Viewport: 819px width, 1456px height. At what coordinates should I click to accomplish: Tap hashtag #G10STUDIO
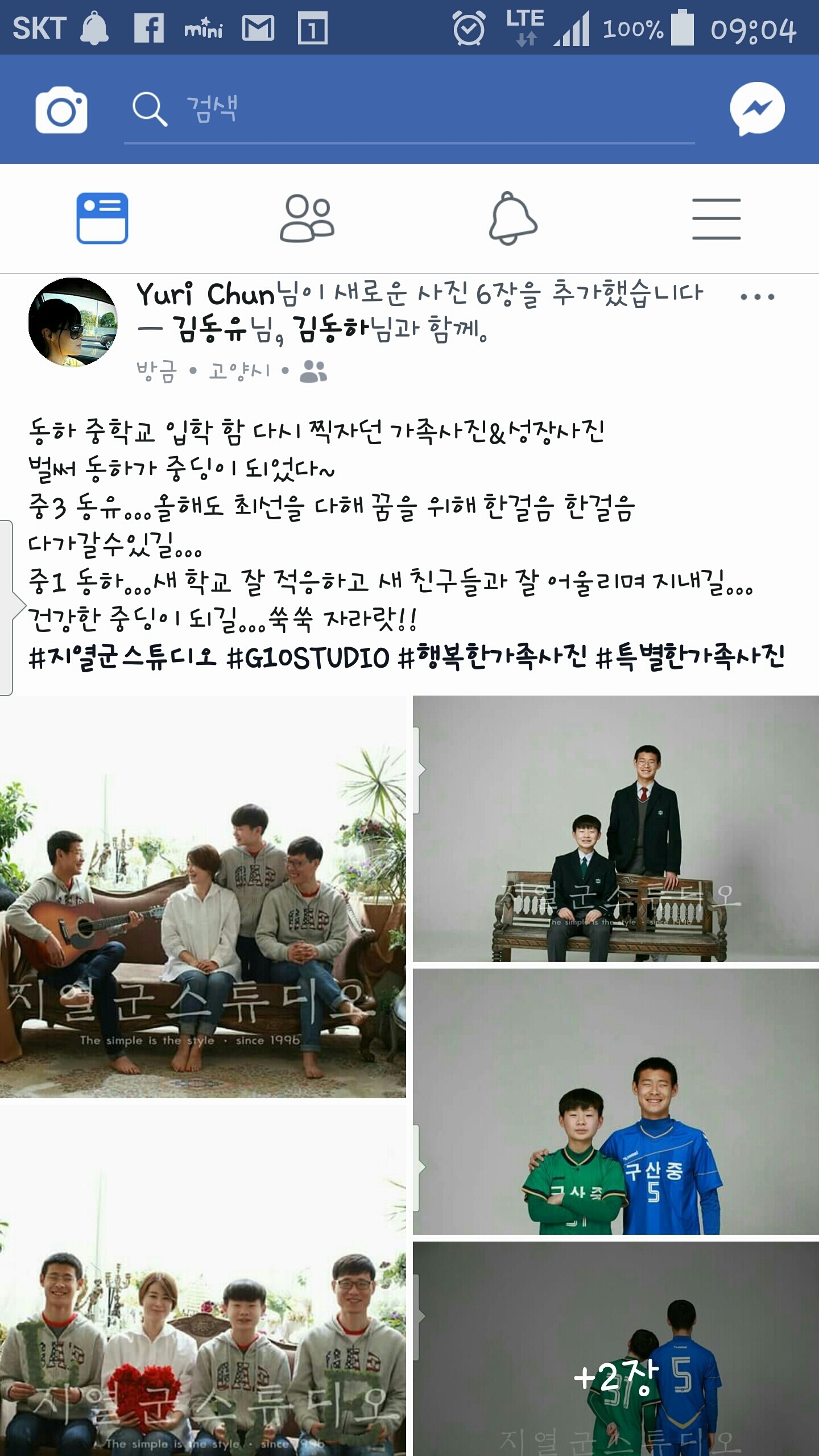(308, 658)
